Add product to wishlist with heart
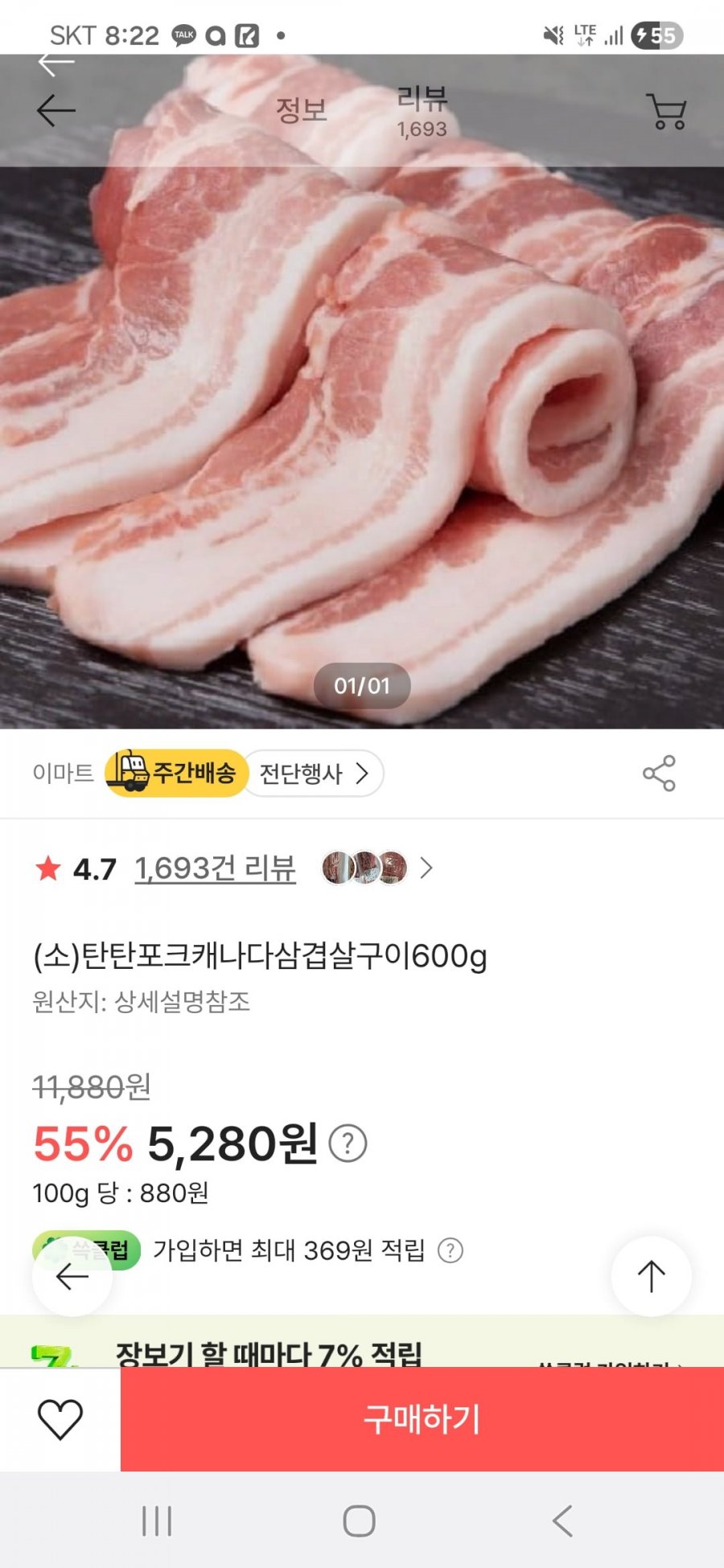This screenshot has height=1568, width=724. click(60, 1419)
